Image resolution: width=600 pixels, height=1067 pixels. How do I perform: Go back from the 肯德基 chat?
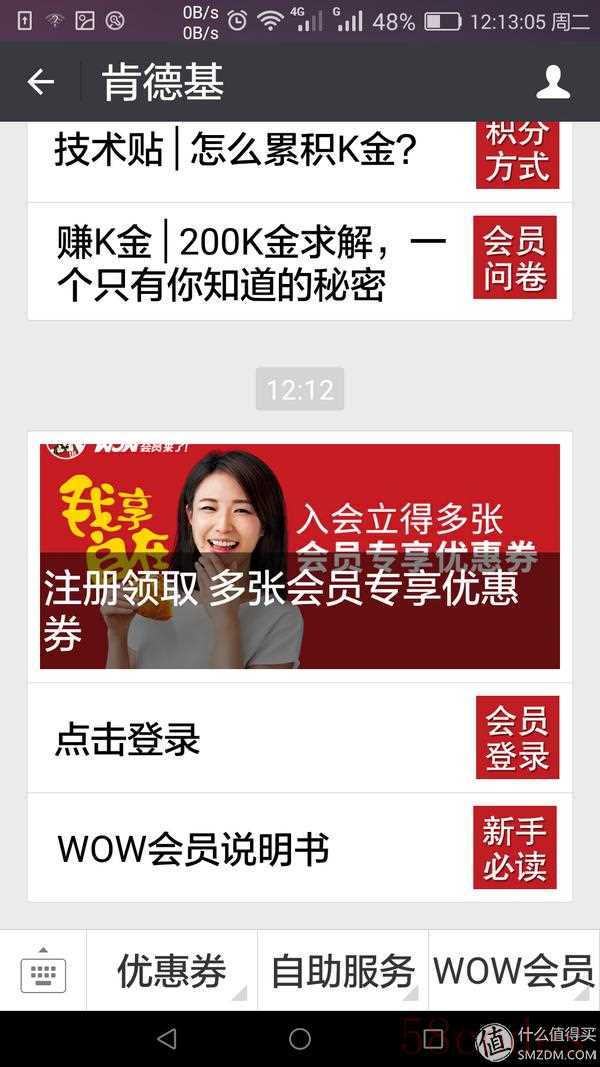(x=40, y=82)
